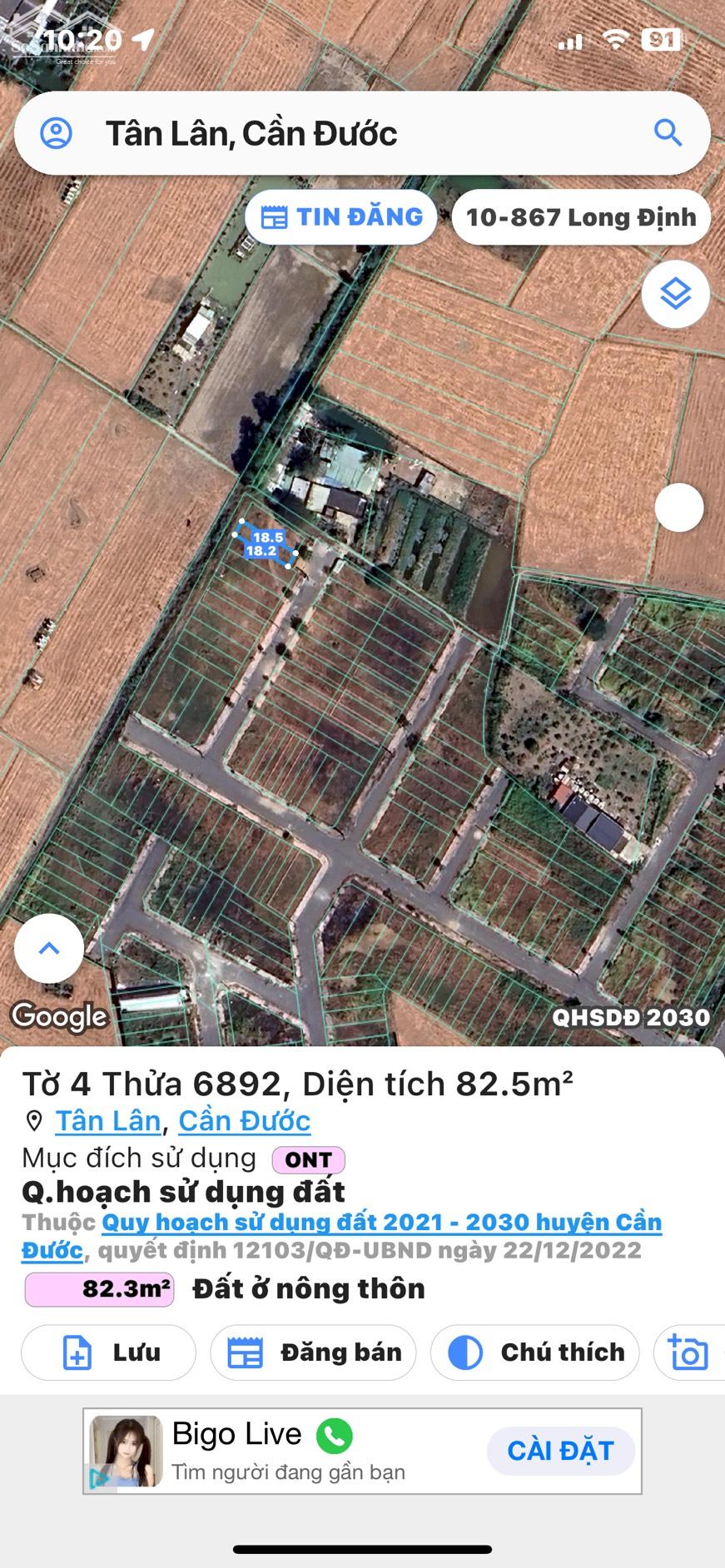Image resolution: width=725 pixels, height=1568 pixels.
Task: Tap Đăng bán to list for sale
Action: pos(314,1352)
